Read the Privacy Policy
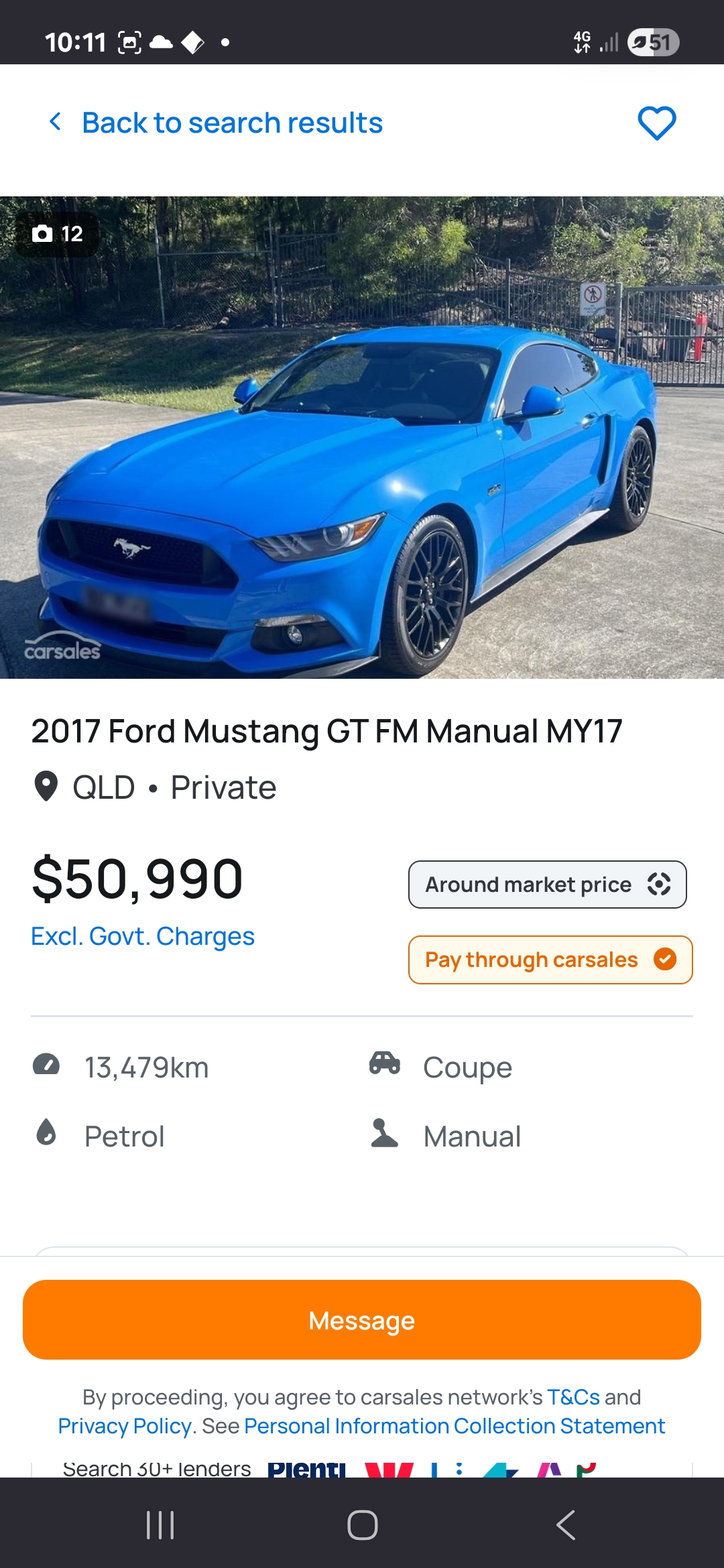Viewport: 724px width, 1568px height. coord(125,1426)
